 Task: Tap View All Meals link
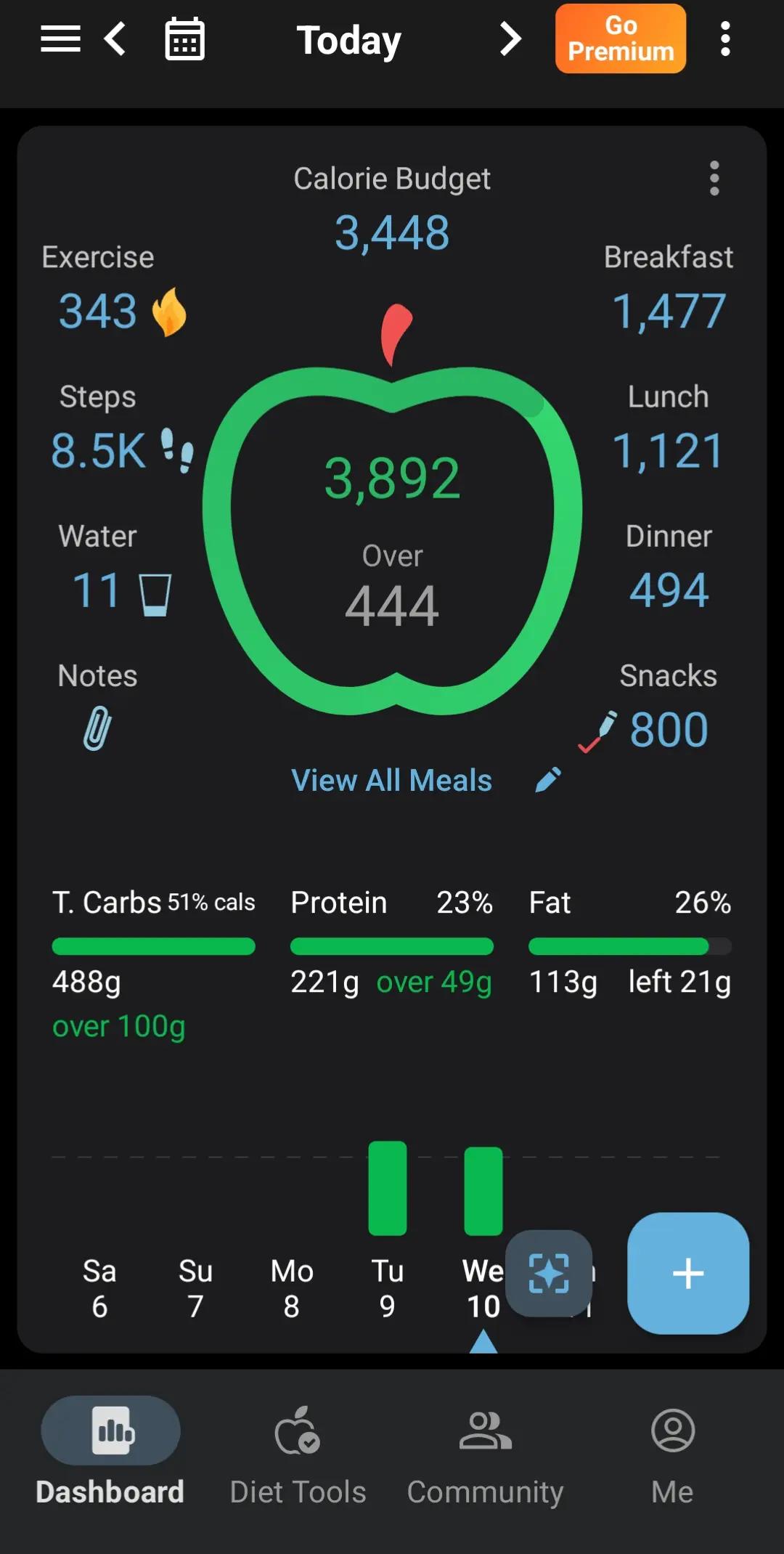click(x=391, y=781)
